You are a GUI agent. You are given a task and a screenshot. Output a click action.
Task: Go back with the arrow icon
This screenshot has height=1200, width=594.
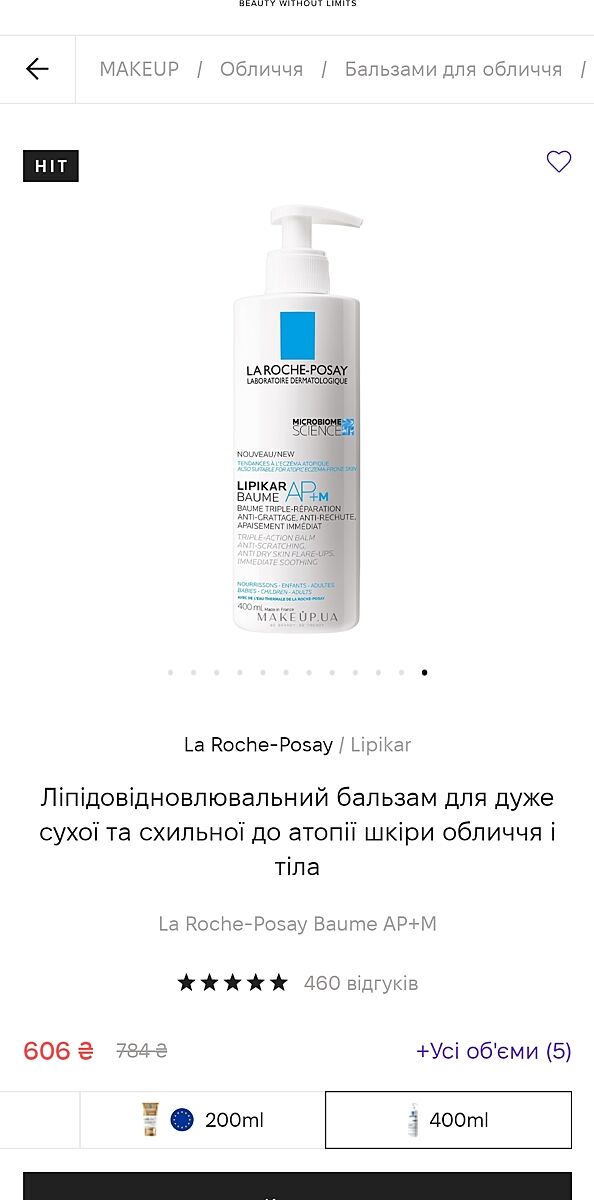[37, 69]
